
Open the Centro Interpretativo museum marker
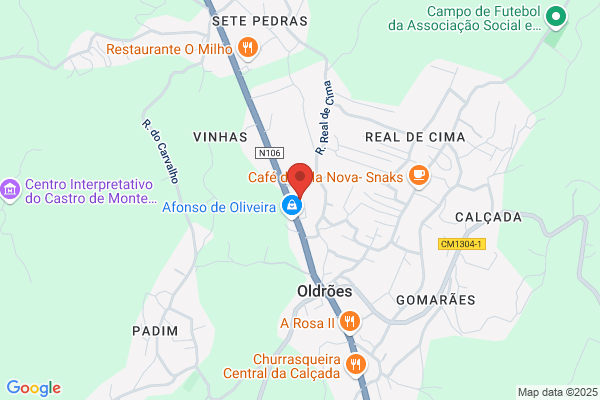tap(10, 190)
